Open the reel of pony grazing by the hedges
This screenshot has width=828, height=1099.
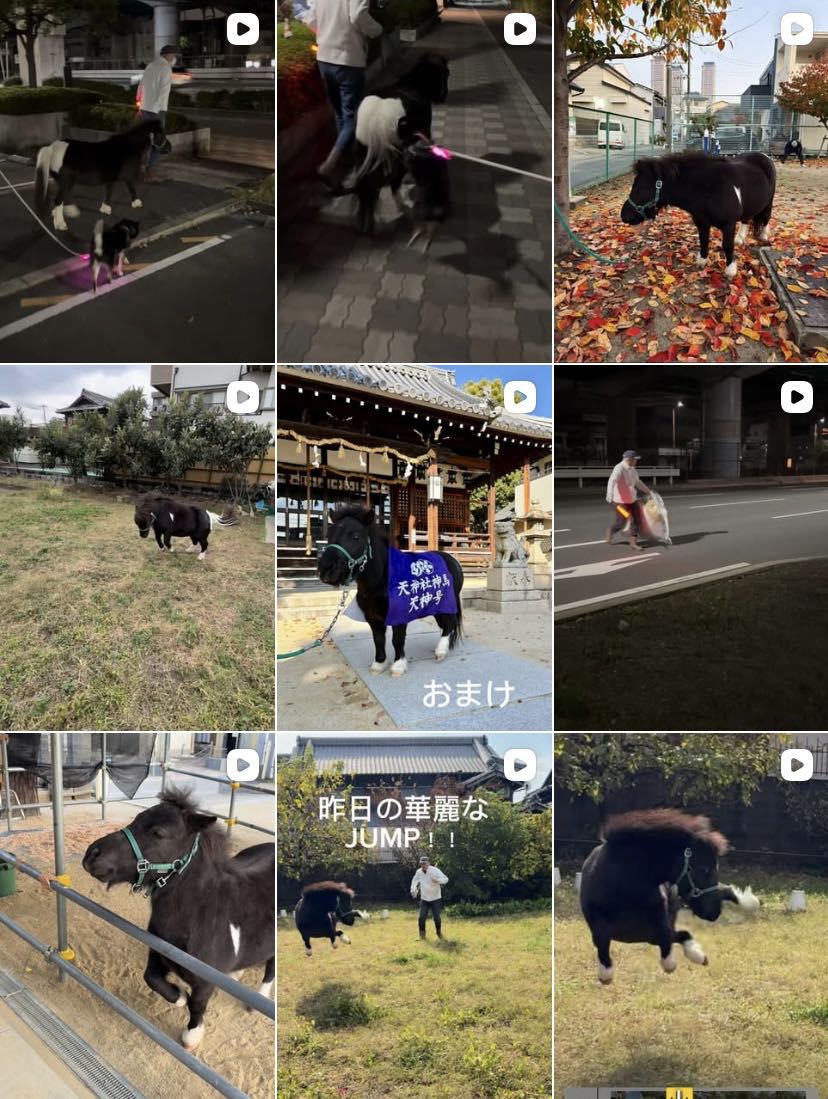pyautogui.click(x=137, y=547)
